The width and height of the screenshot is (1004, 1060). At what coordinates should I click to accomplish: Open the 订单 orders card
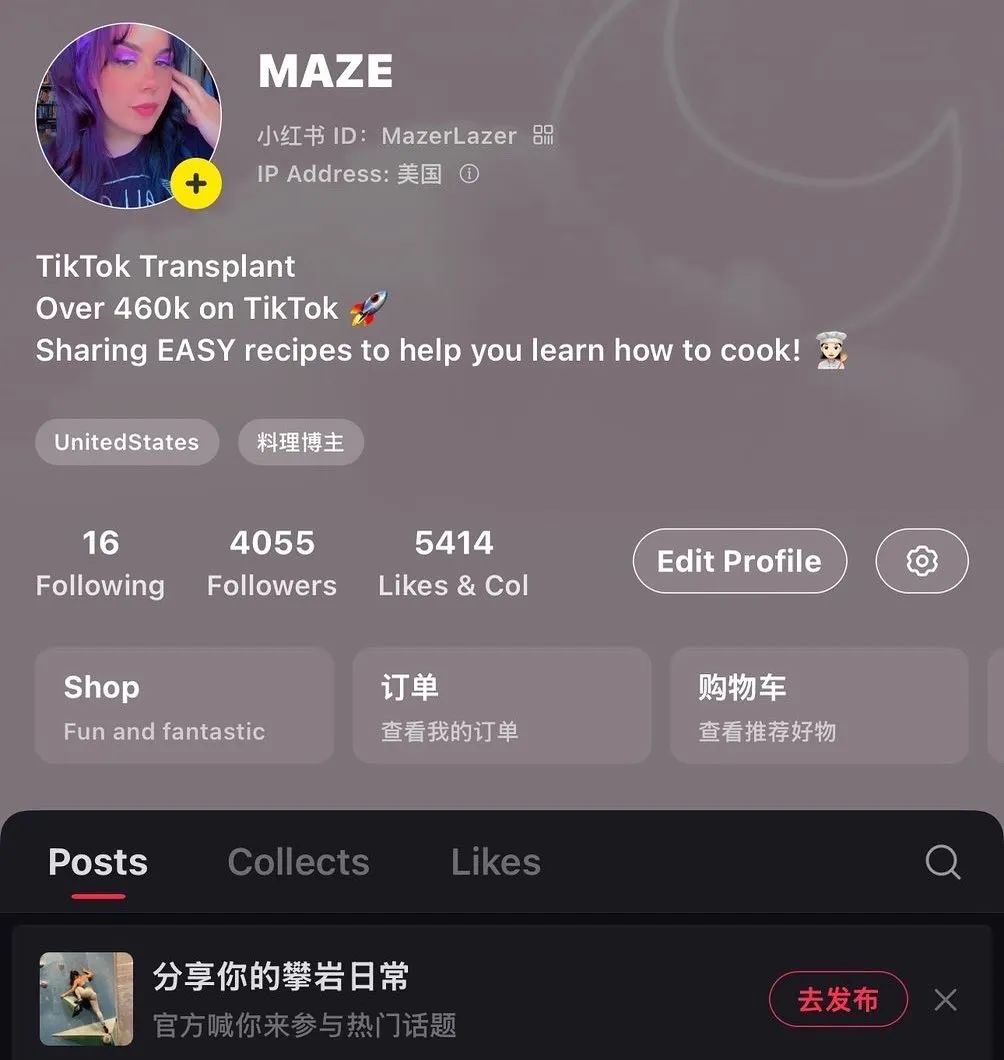tap(501, 706)
